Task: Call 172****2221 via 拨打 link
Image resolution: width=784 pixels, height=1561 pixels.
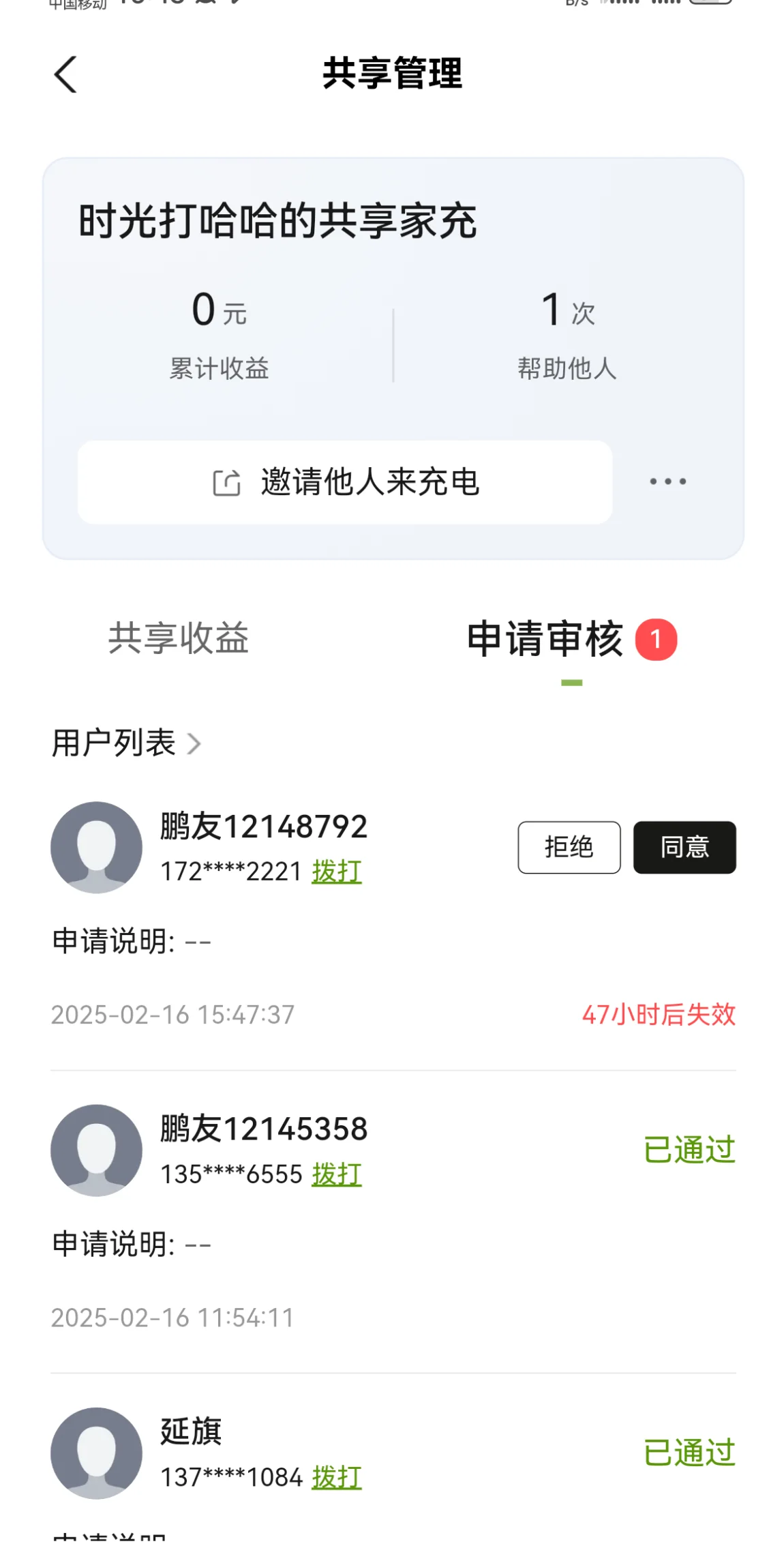Action: 337,872
